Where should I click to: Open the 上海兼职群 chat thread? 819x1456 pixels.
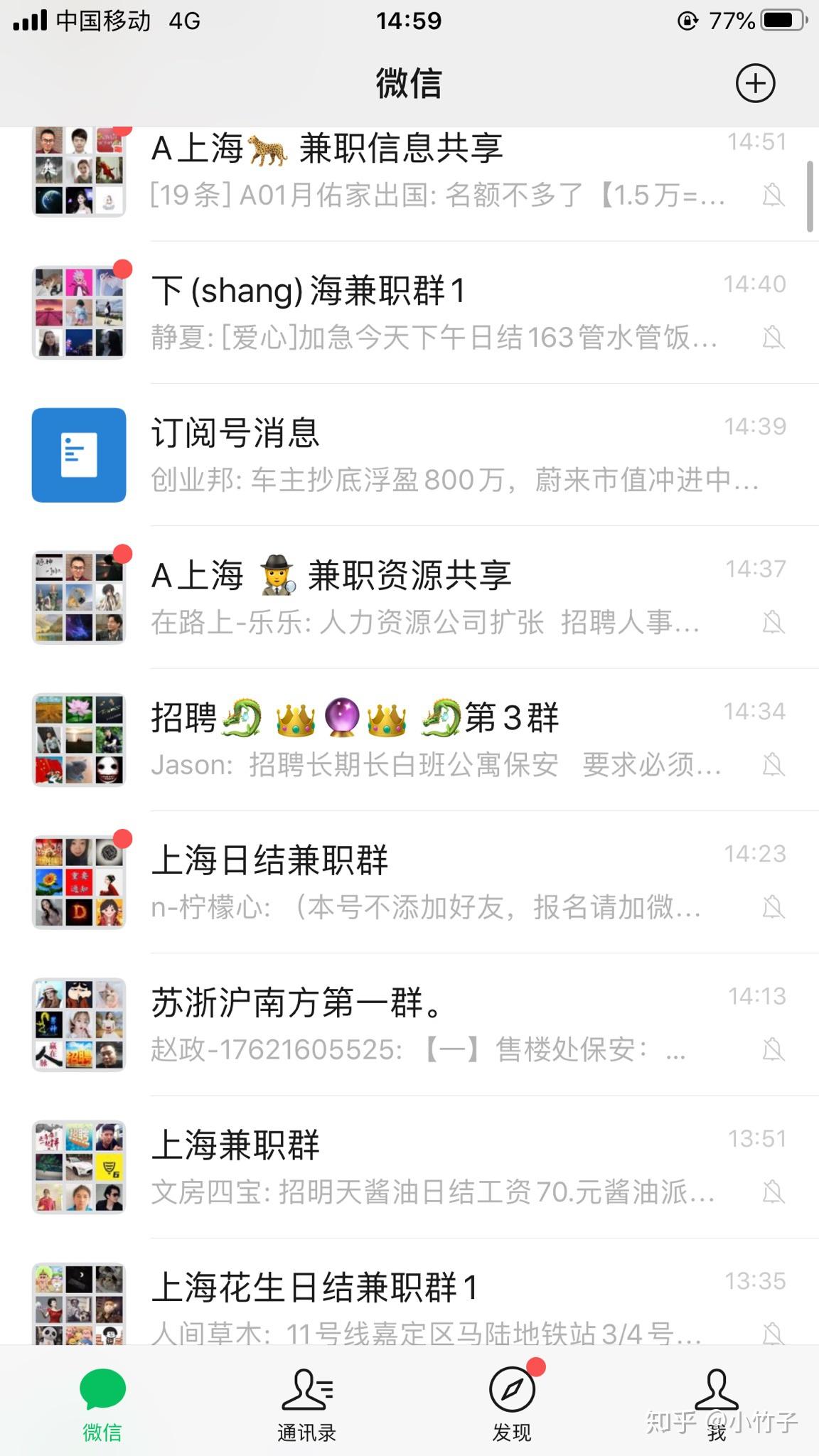[x=427, y=1166]
